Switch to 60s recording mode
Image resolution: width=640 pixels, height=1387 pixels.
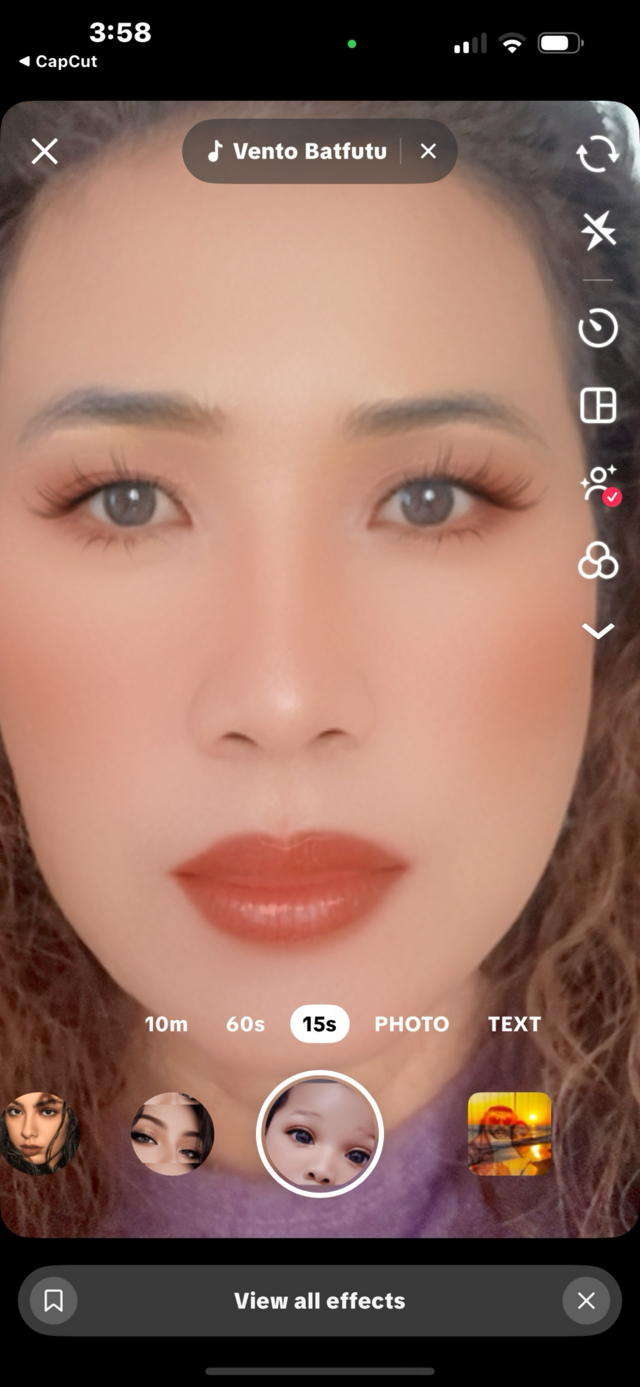click(245, 1024)
